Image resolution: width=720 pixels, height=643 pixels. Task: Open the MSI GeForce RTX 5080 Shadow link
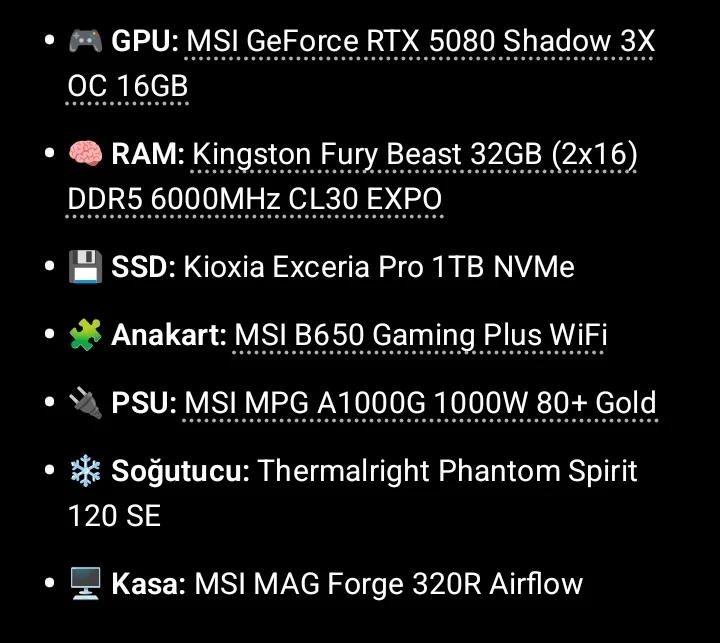pos(422,42)
